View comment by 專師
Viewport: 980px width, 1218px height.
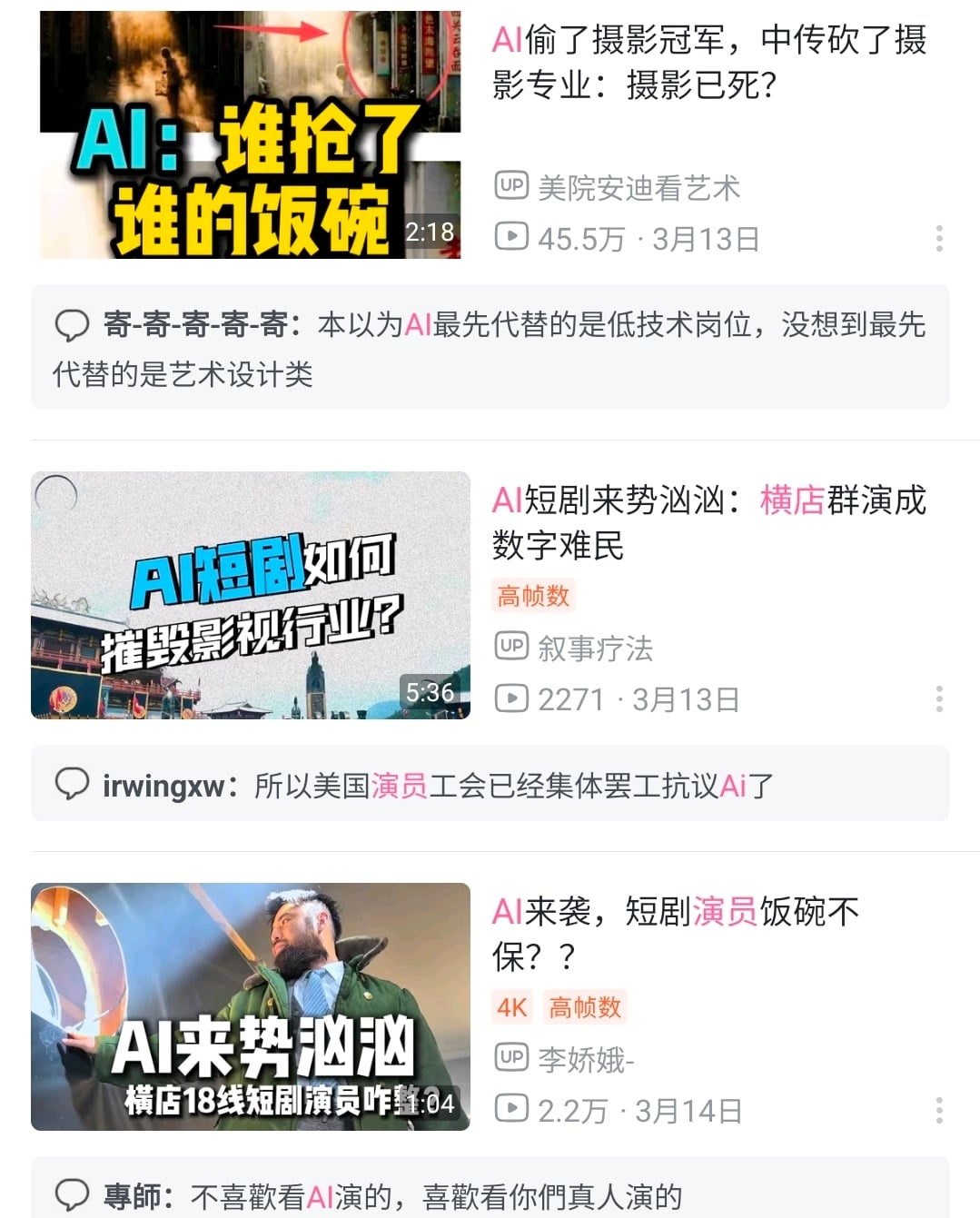pyautogui.click(x=490, y=1195)
